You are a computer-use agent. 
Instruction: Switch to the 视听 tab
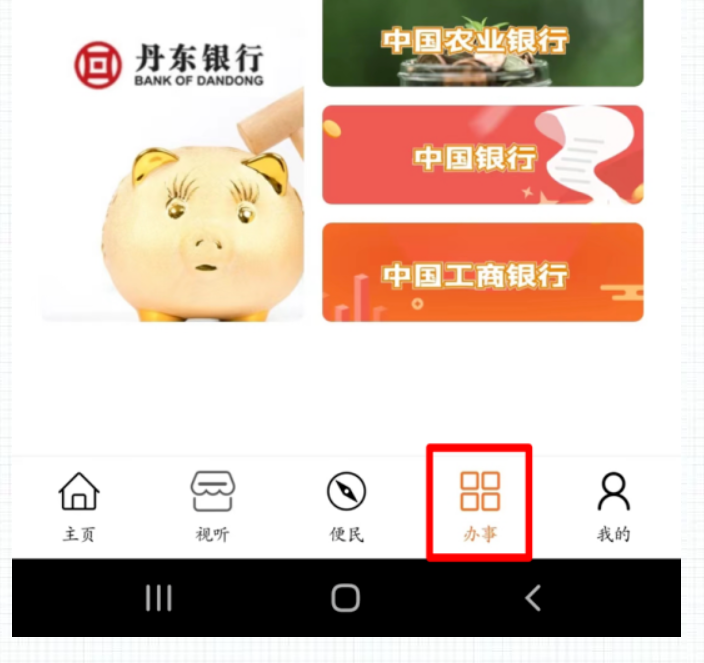(x=212, y=505)
